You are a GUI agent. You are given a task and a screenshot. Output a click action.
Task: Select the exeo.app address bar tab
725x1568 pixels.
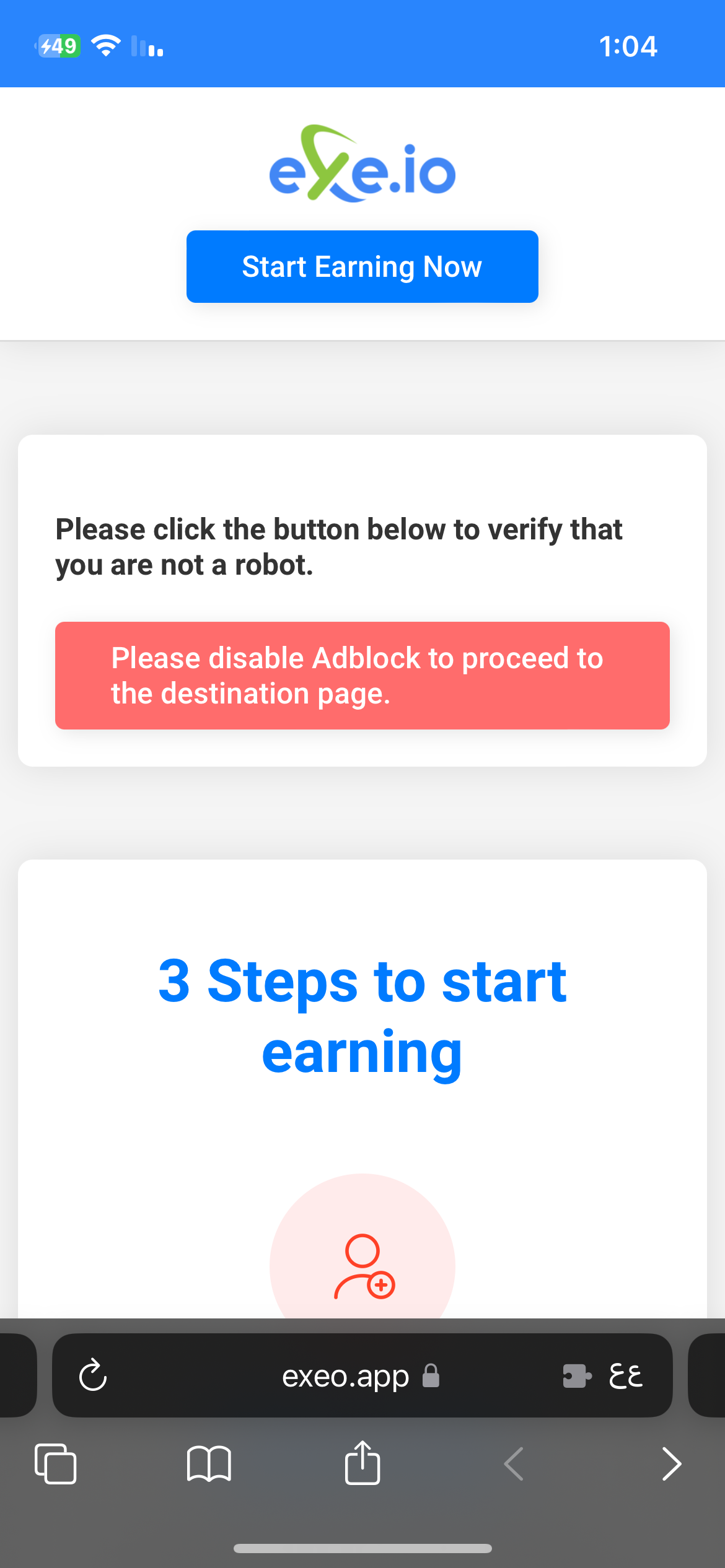click(346, 1375)
